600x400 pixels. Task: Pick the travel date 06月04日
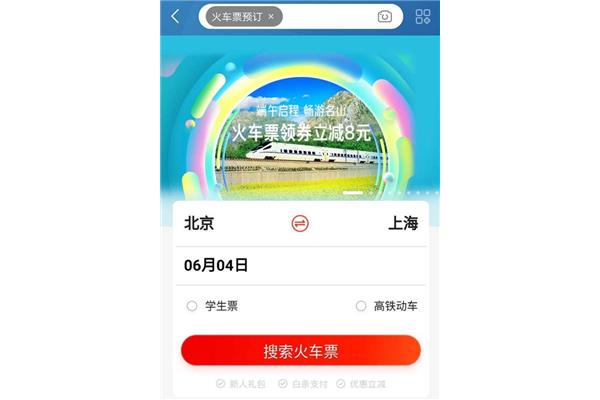point(215,265)
